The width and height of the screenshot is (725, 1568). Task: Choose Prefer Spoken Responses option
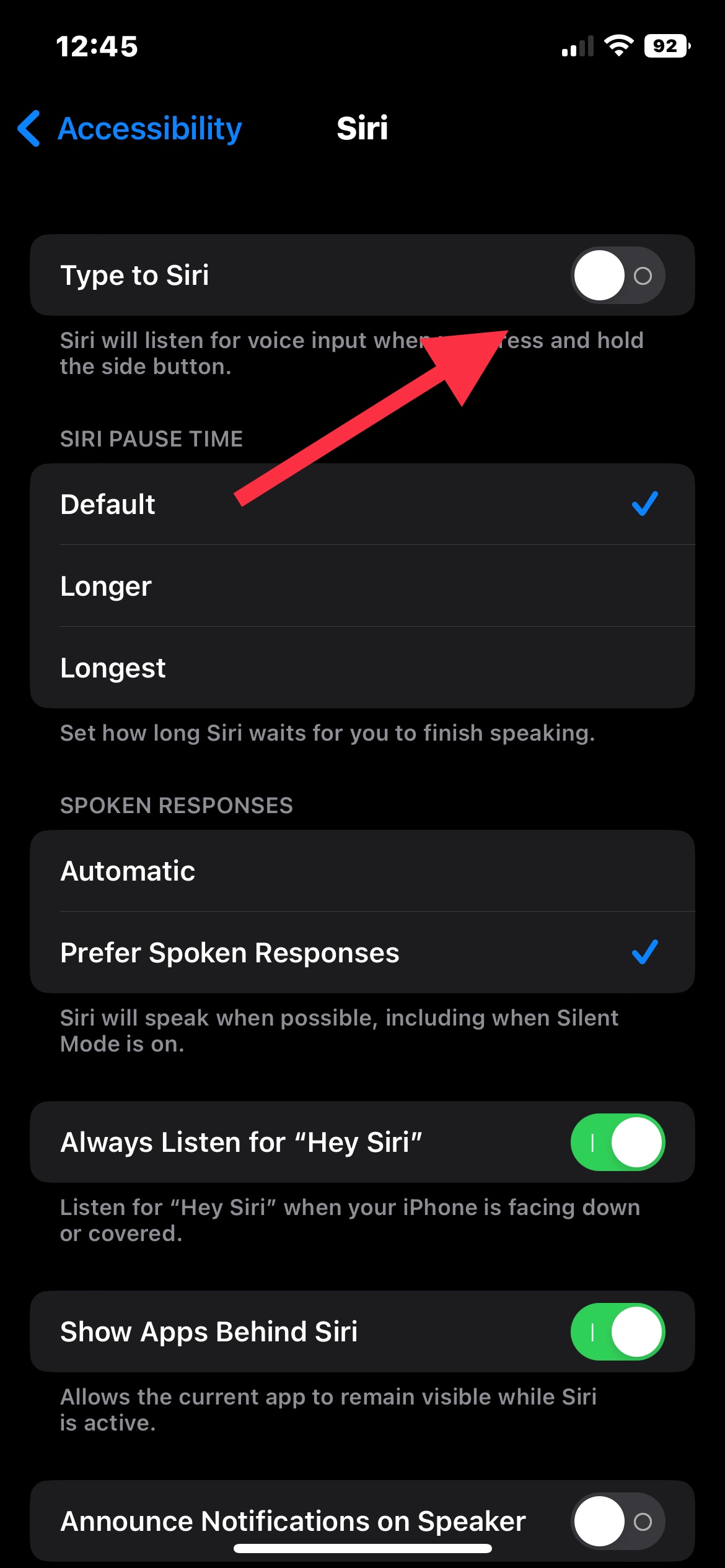(362, 952)
